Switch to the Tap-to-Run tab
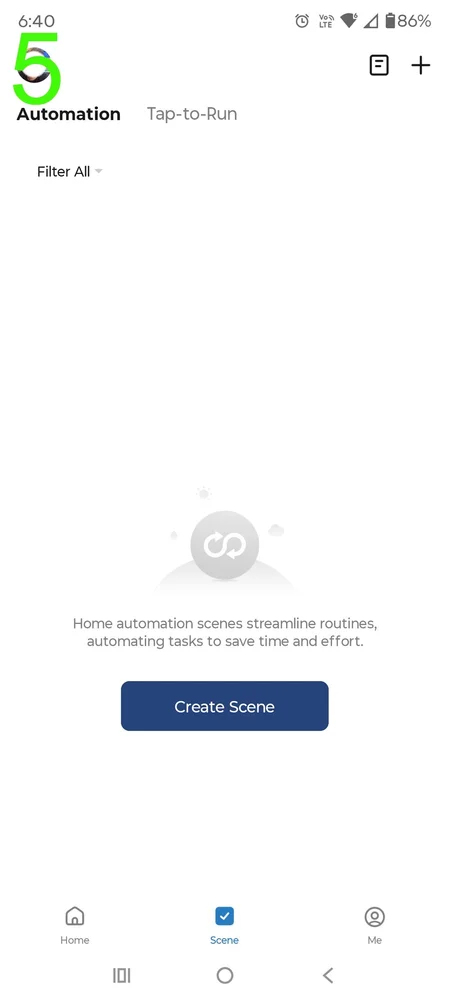Screen dimensions: 450x1000 click(x=192, y=114)
